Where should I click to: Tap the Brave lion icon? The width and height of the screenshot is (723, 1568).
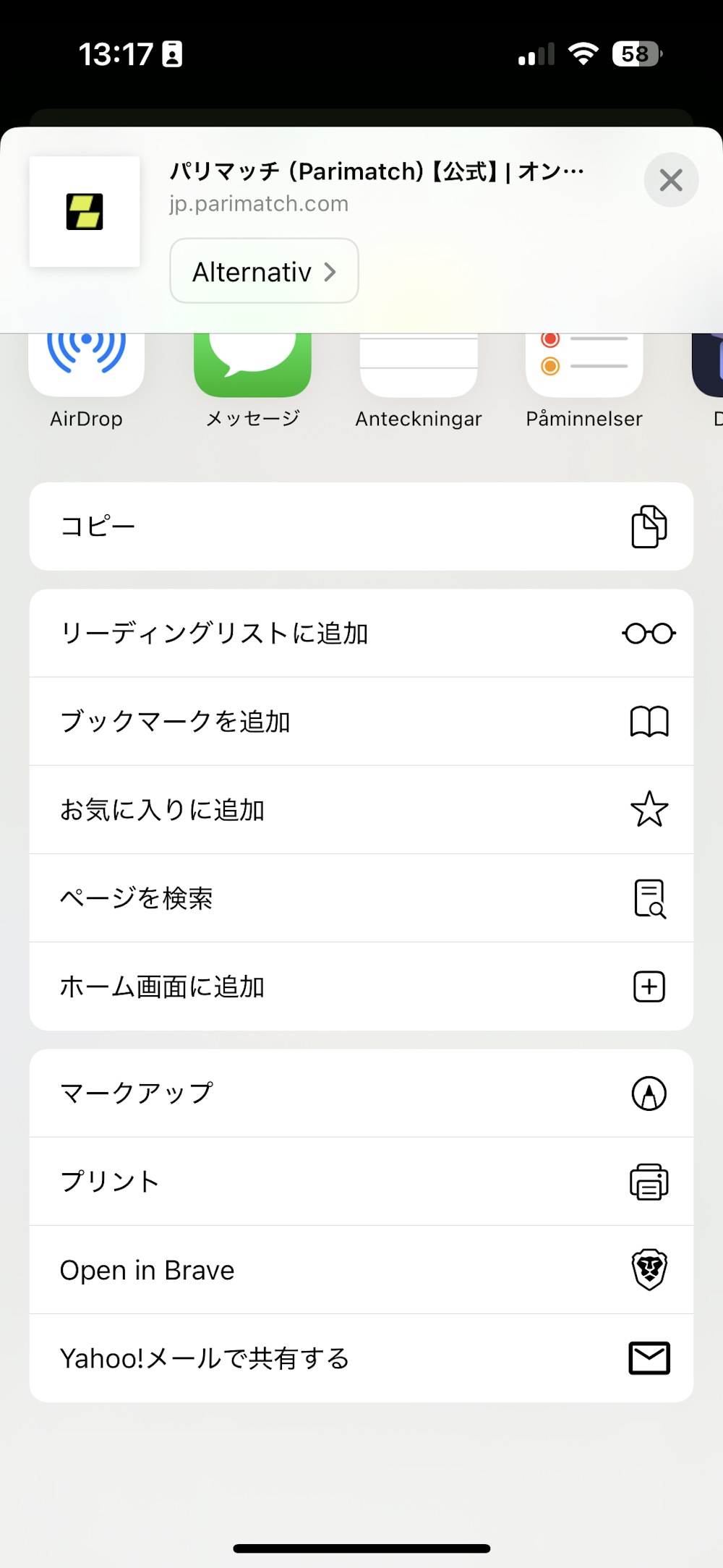point(649,1269)
